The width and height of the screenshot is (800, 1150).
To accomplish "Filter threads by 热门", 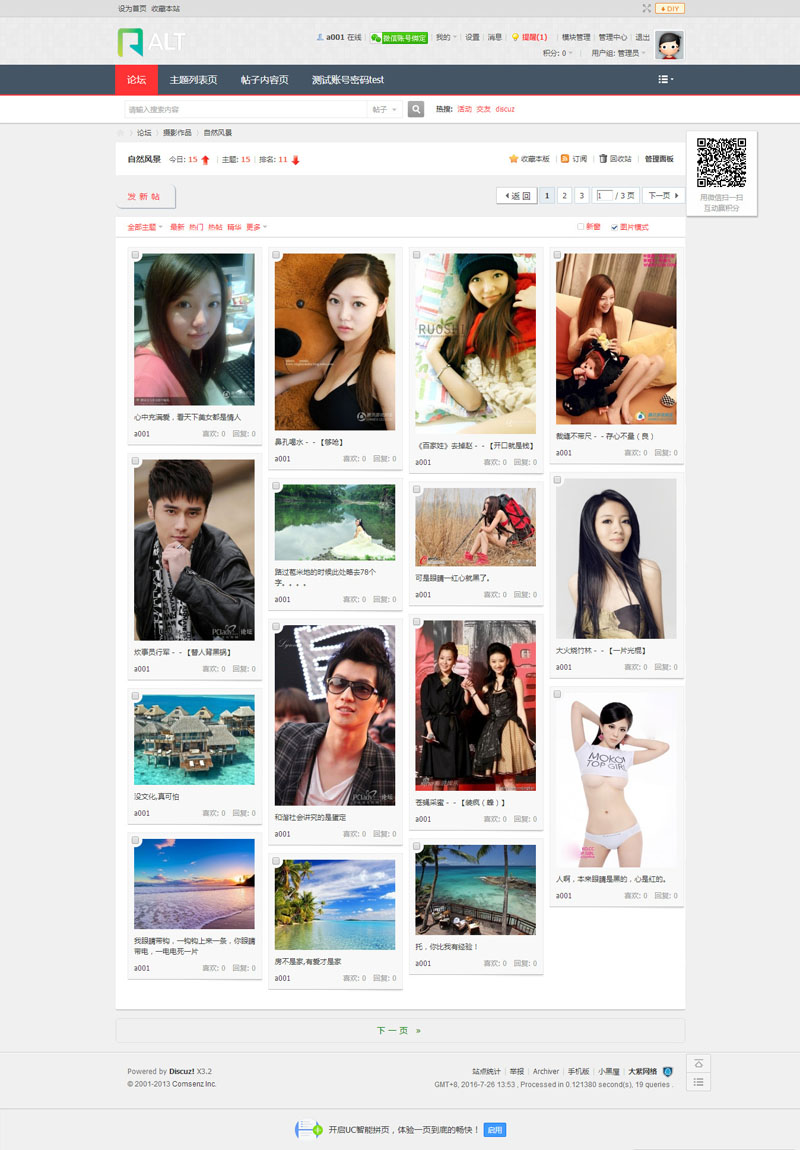I will (x=196, y=227).
